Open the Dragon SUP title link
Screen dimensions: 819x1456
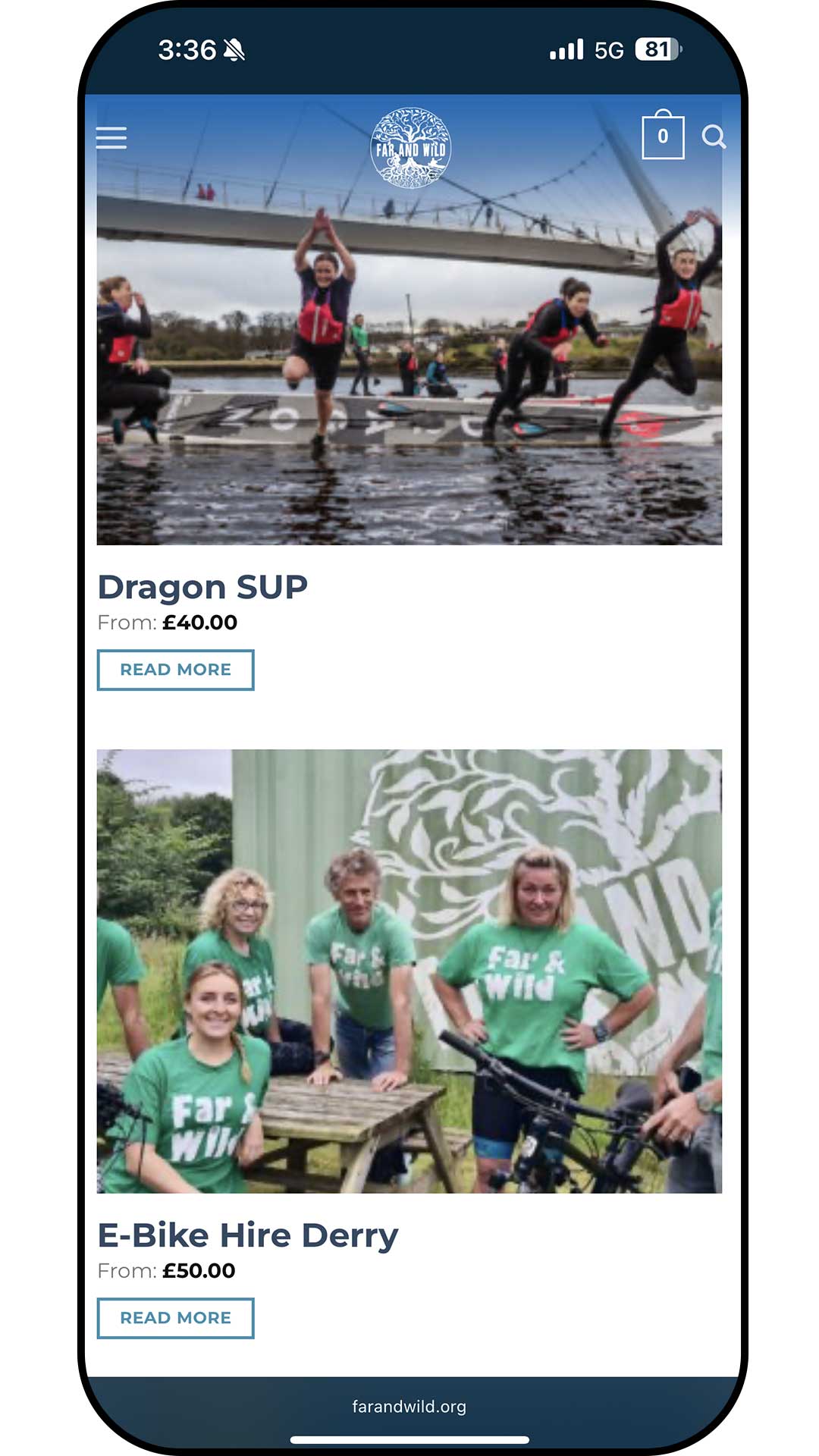(x=202, y=587)
